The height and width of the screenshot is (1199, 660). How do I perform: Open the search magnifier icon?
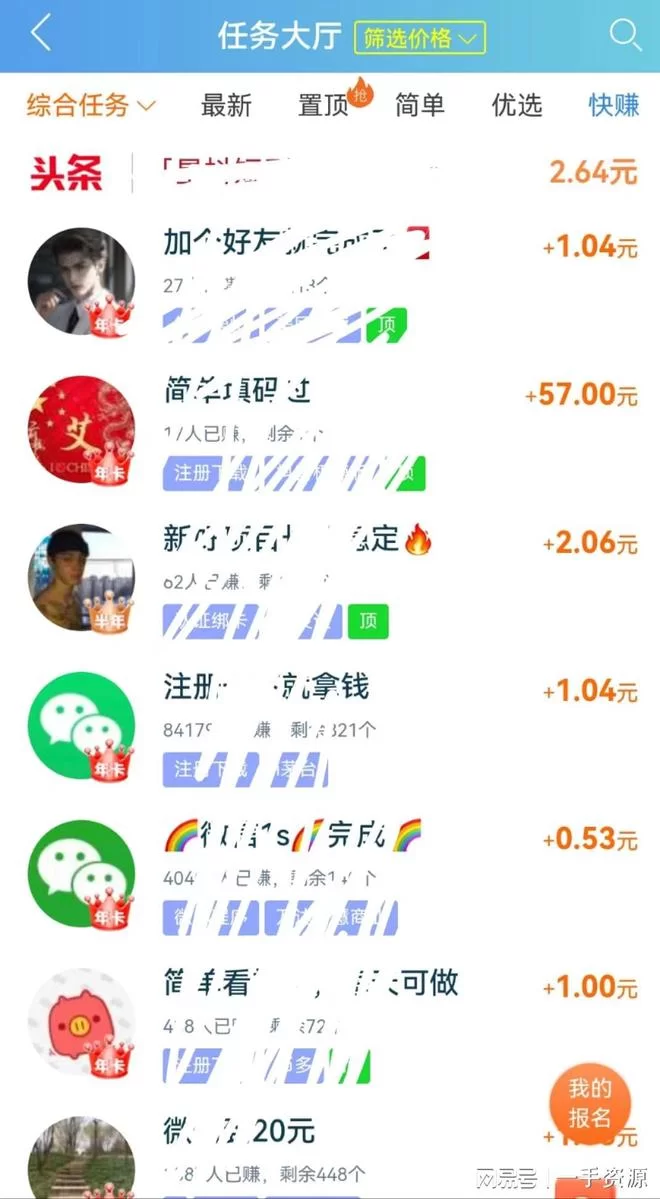[x=625, y=36]
